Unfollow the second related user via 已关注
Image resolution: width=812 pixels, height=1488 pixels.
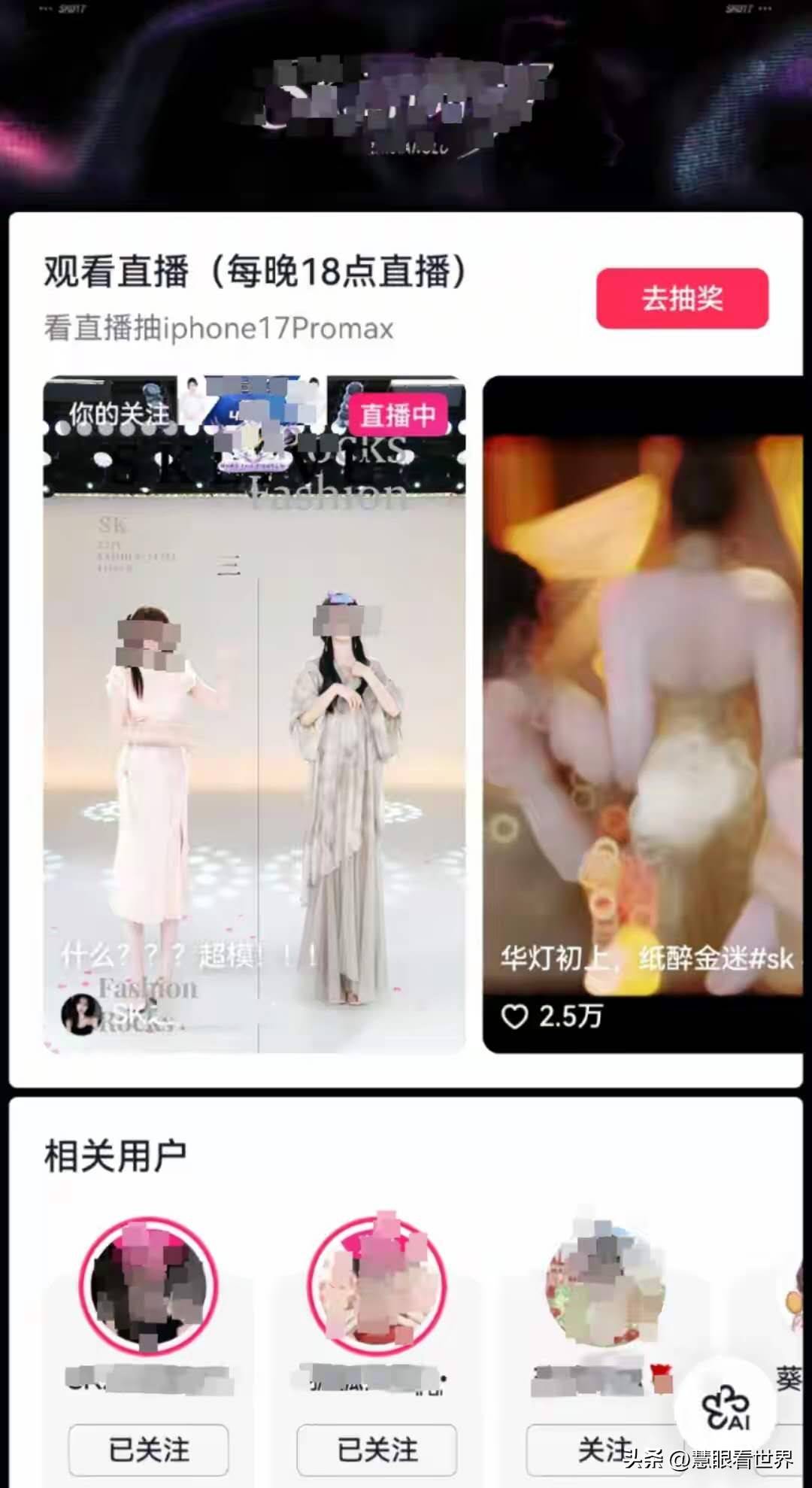click(377, 1449)
